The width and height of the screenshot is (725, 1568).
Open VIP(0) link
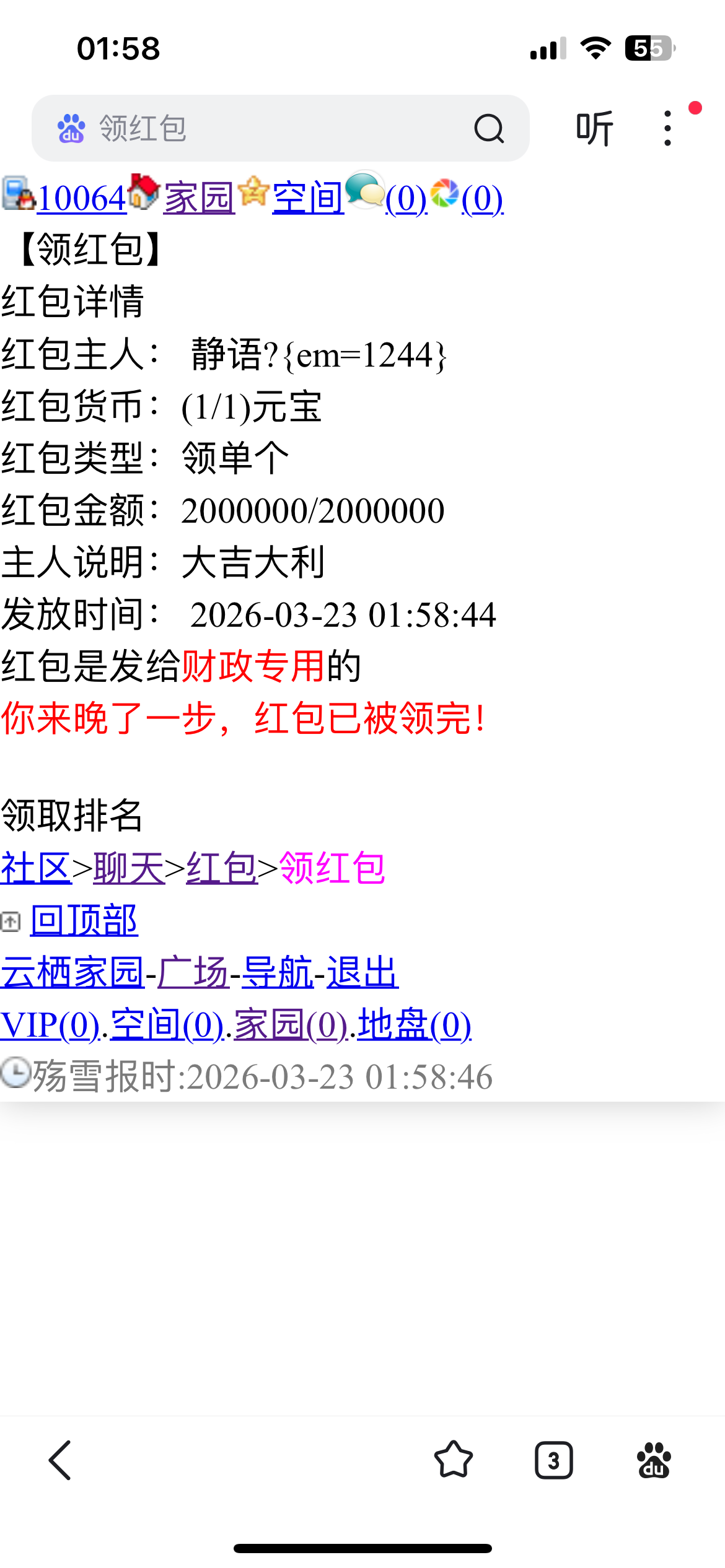tap(50, 1025)
